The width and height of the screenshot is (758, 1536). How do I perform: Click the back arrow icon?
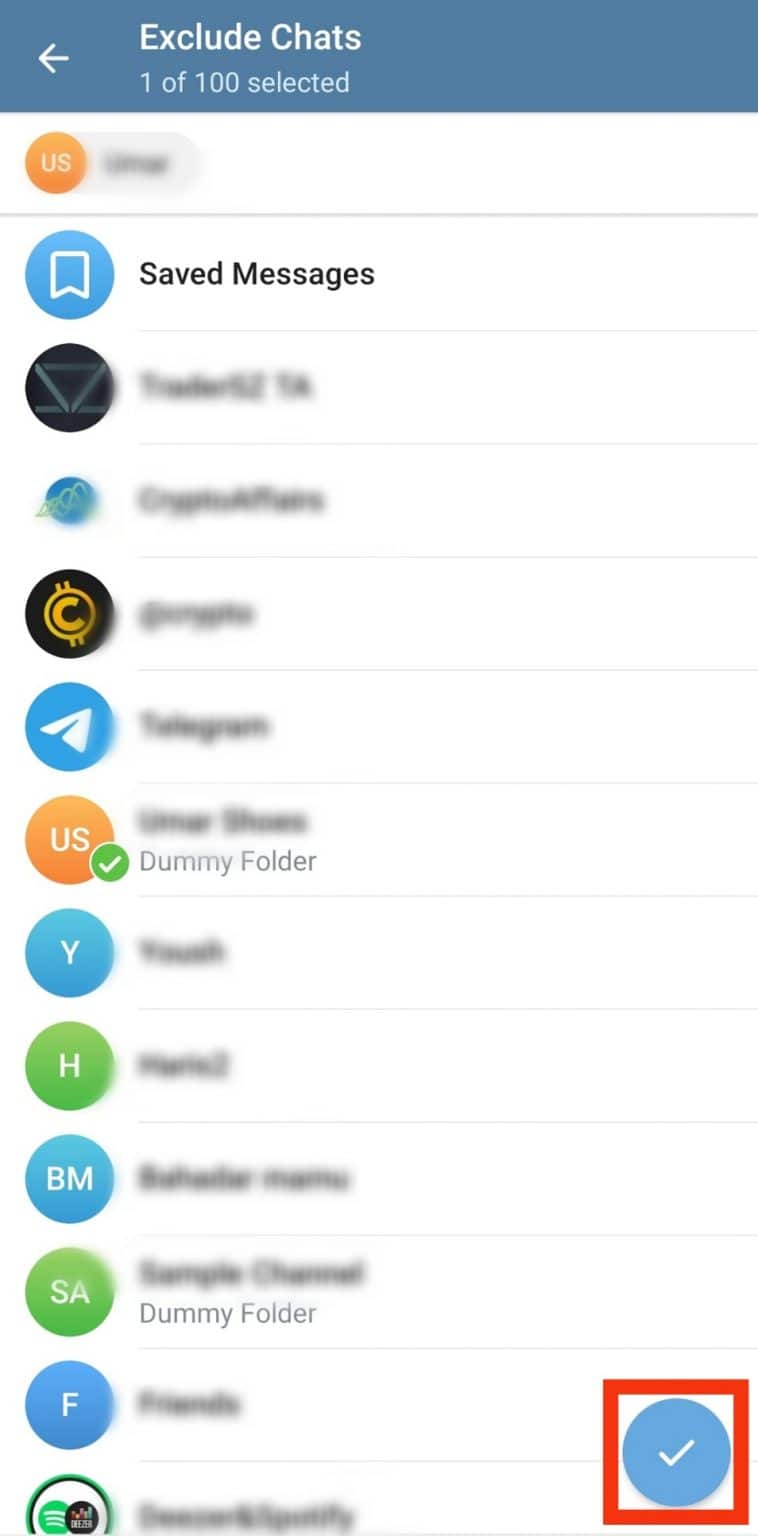(52, 57)
